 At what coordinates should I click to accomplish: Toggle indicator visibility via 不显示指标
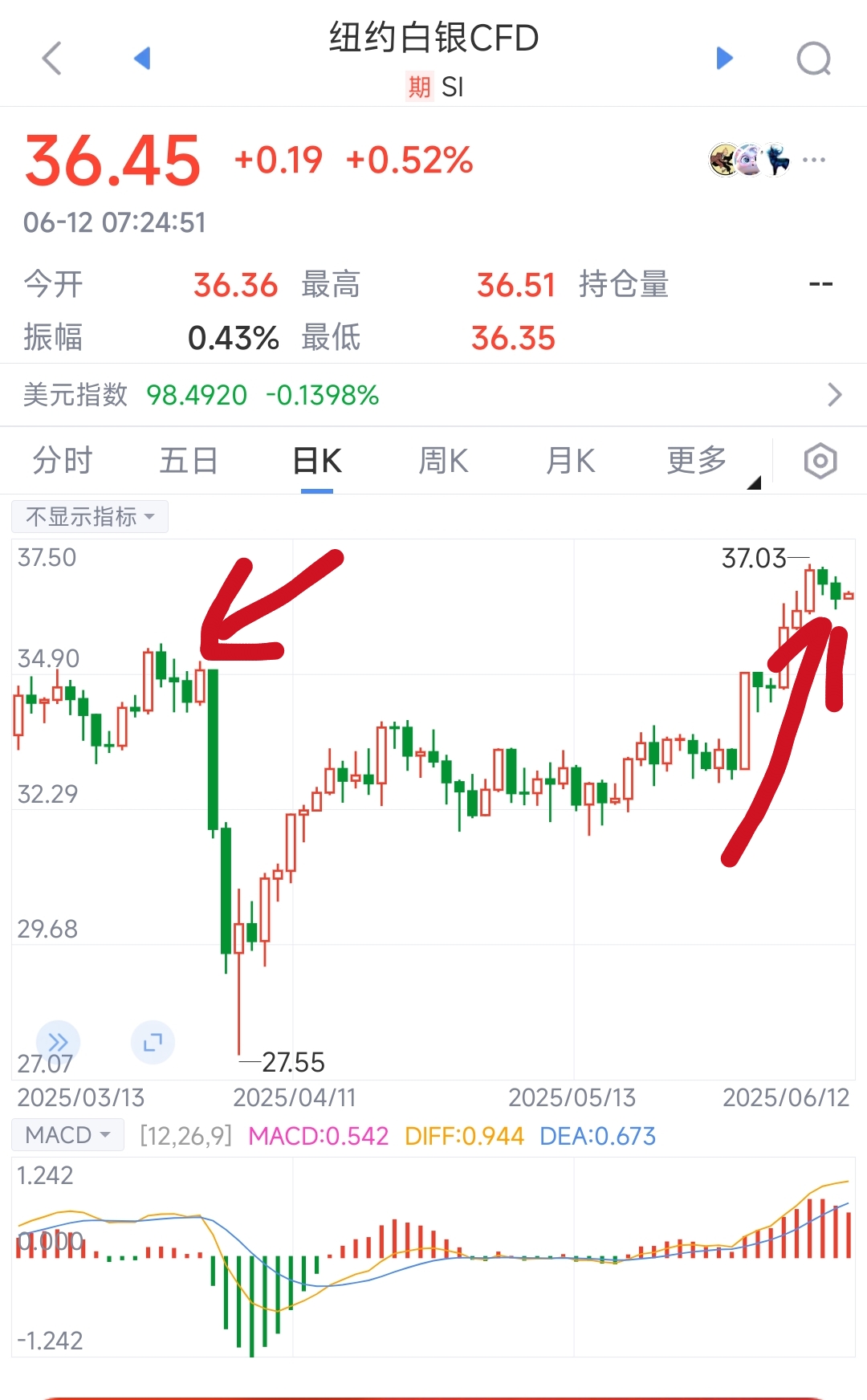click(x=89, y=516)
